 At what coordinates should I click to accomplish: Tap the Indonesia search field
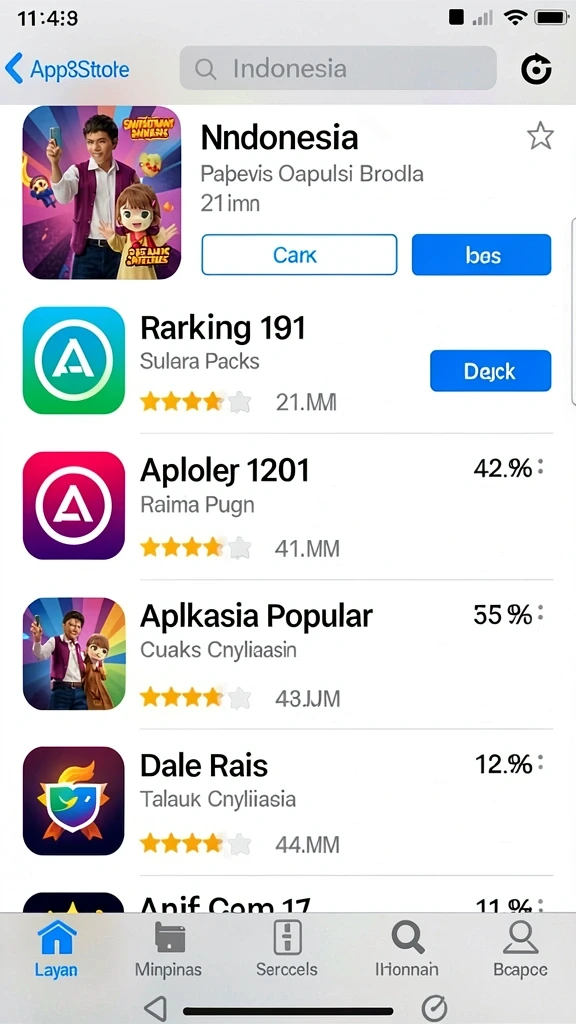pyautogui.click(x=338, y=68)
